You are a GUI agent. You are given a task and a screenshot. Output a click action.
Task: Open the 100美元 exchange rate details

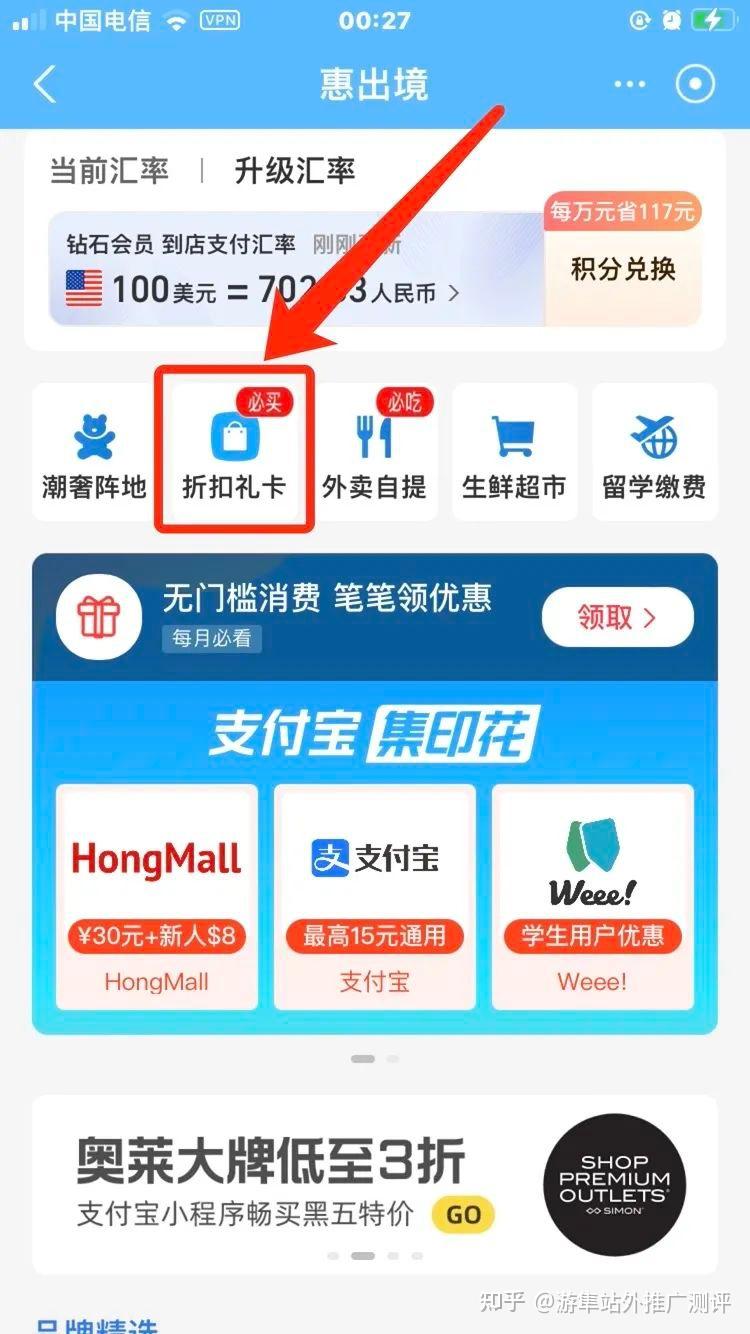(263, 291)
